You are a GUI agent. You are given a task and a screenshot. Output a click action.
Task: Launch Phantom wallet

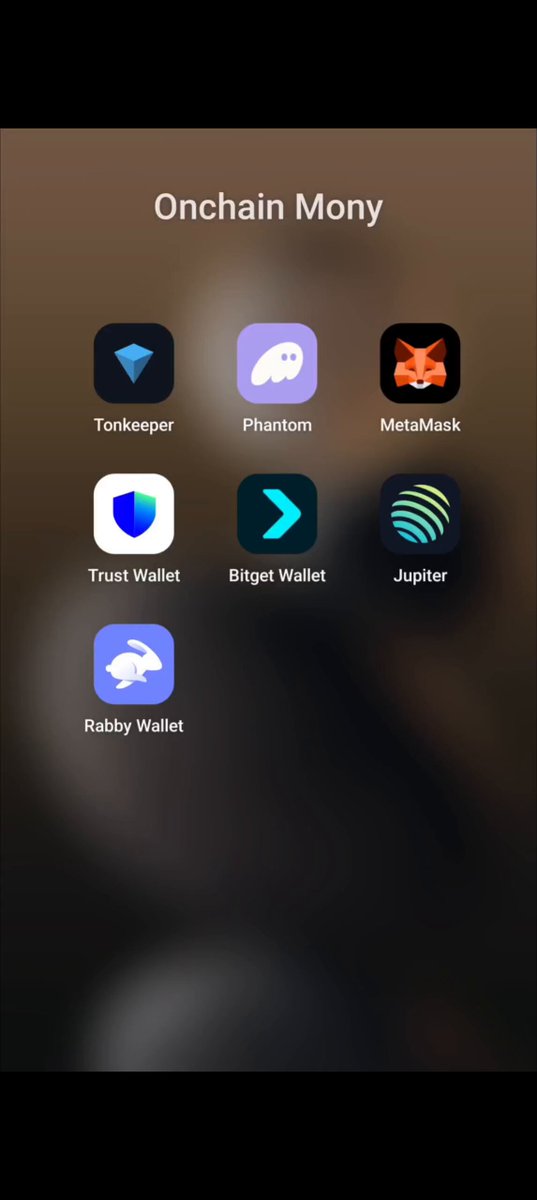point(277,364)
